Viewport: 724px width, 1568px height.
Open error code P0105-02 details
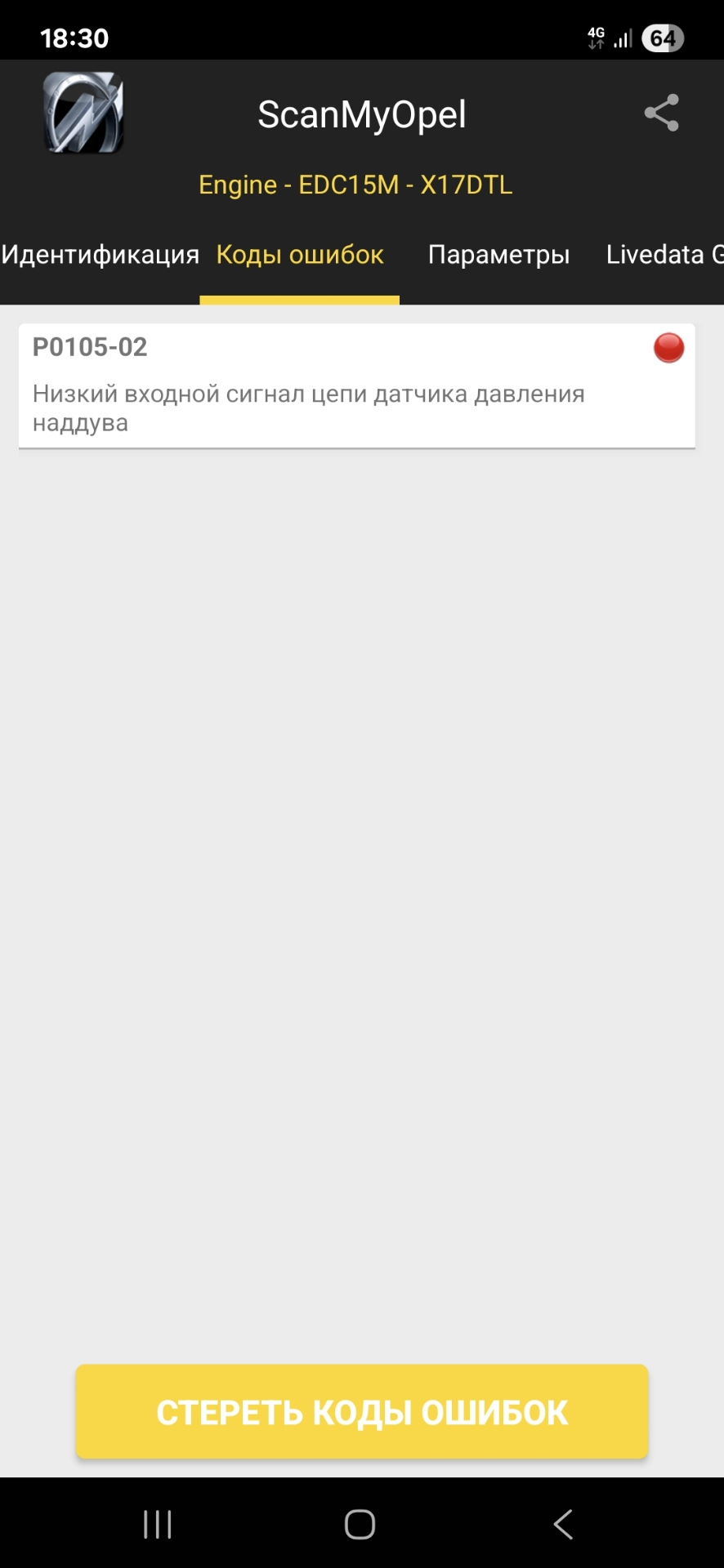pyautogui.click(x=357, y=385)
